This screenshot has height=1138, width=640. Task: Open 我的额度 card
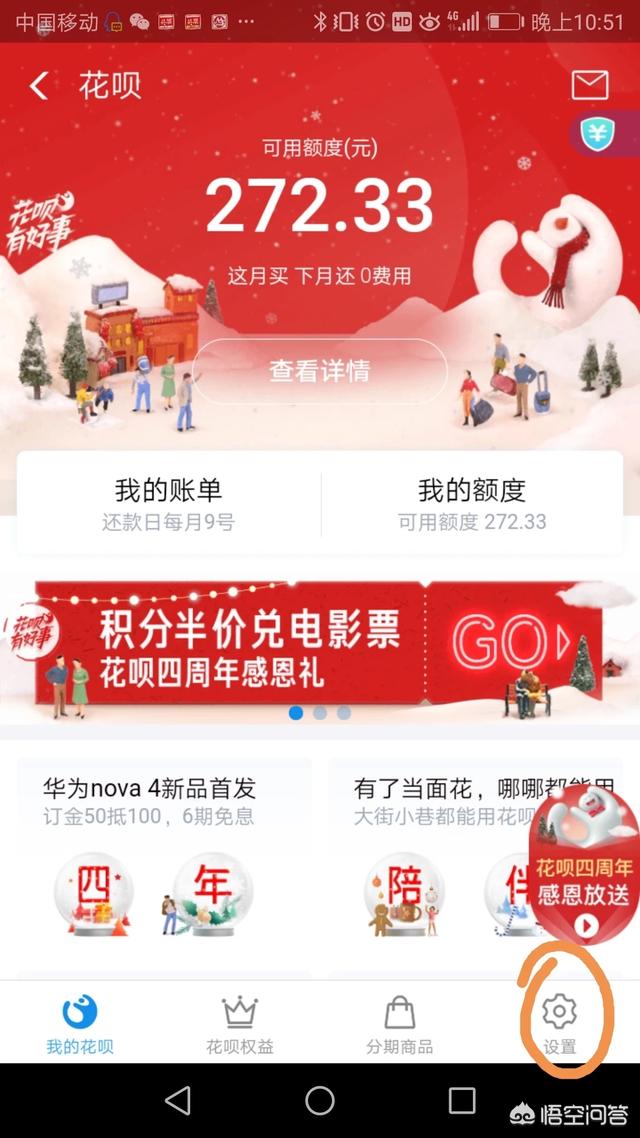tap(471, 504)
